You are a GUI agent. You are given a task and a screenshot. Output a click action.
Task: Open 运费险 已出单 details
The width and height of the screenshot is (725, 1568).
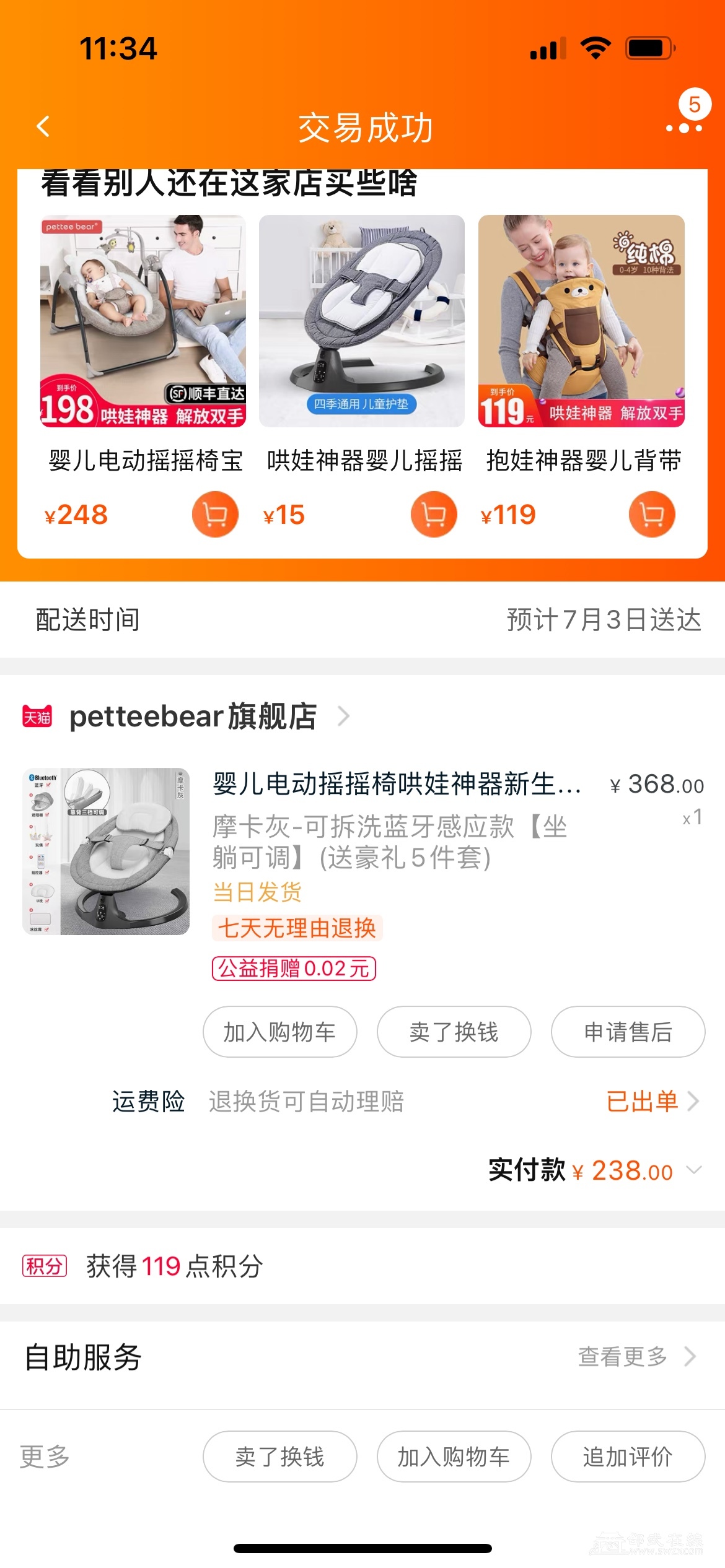pyautogui.click(x=652, y=1101)
